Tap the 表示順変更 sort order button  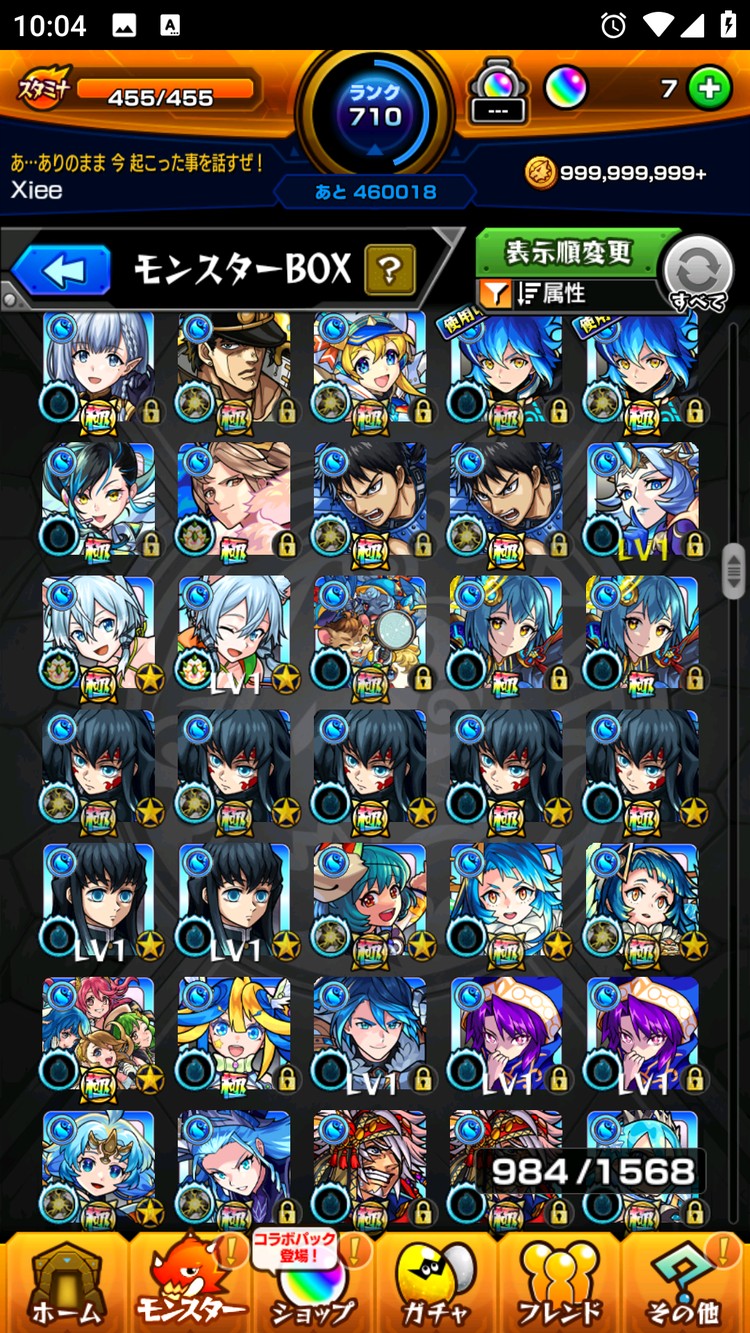pos(568,252)
